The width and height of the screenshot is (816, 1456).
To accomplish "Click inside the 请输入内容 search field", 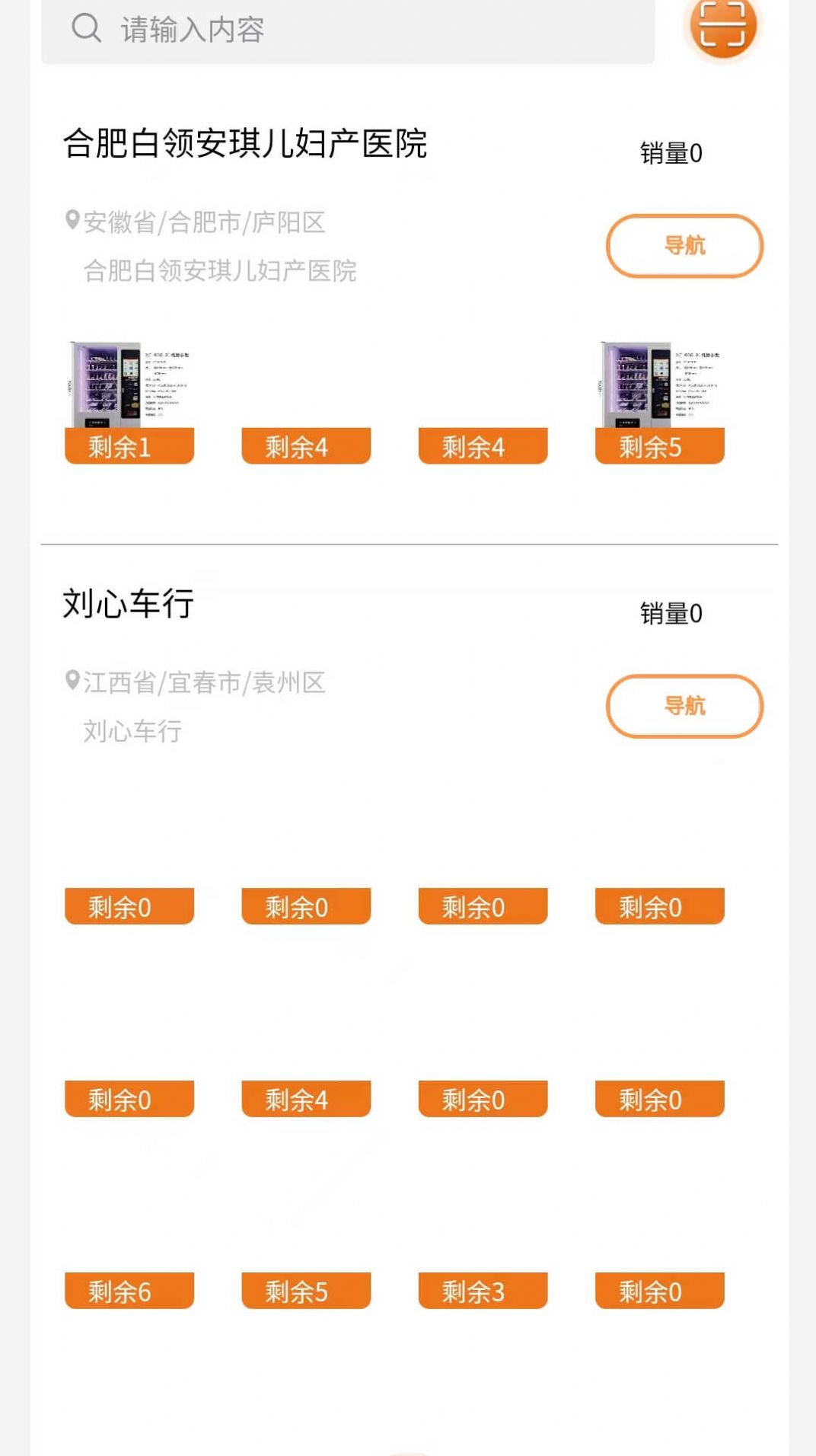I will click(x=304, y=29).
